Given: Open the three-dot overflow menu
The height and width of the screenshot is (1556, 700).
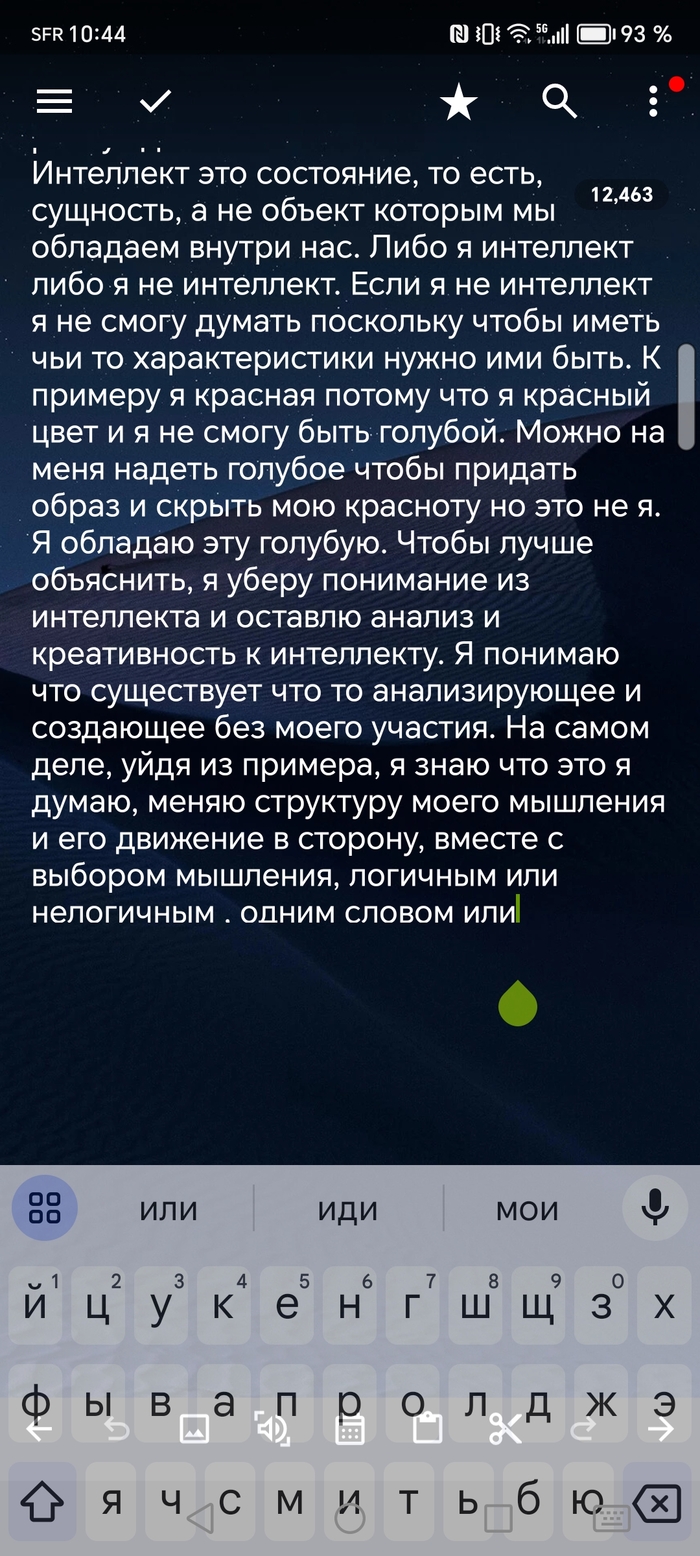Looking at the screenshot, I should (653, 101).
